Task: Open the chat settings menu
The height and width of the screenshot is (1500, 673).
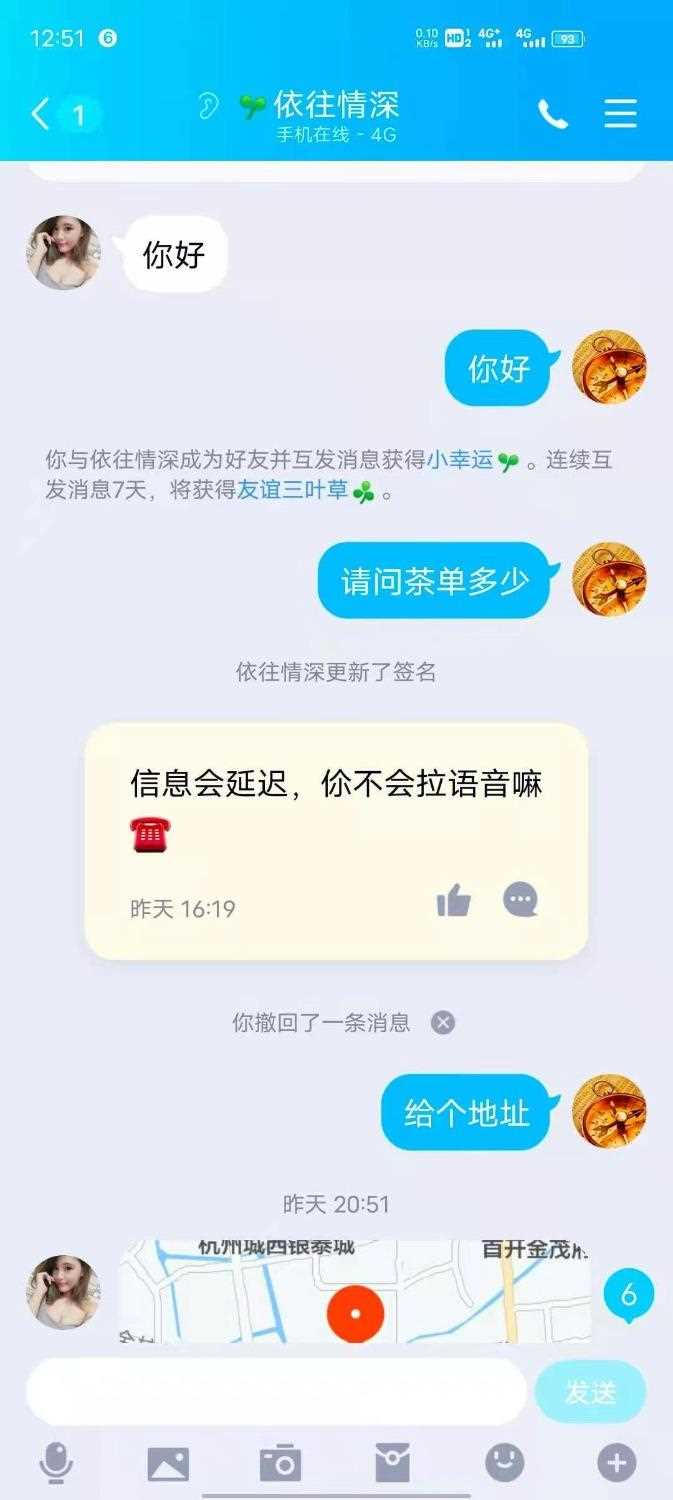Action: coord(620,114)
